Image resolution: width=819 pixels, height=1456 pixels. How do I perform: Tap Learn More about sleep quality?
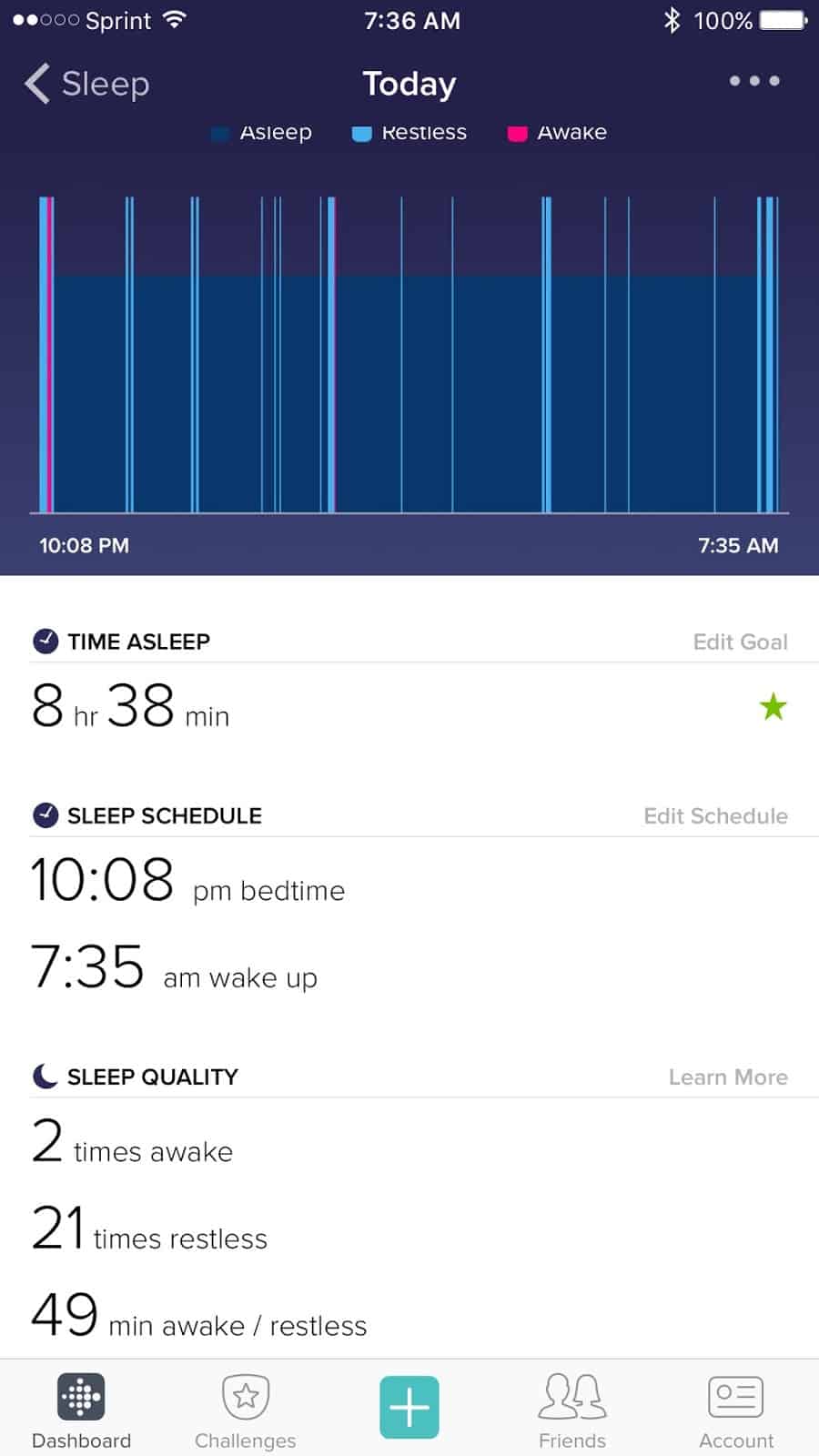[728, 1077]
